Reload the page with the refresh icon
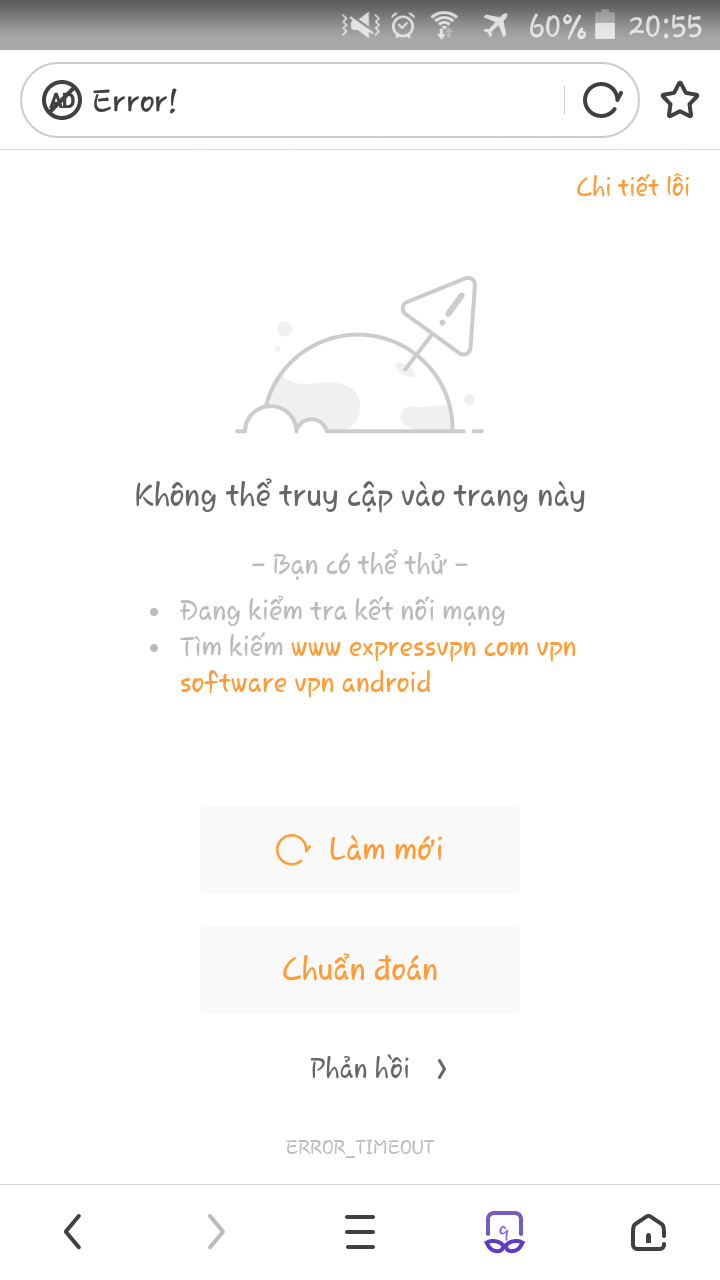 pos(602,101)
